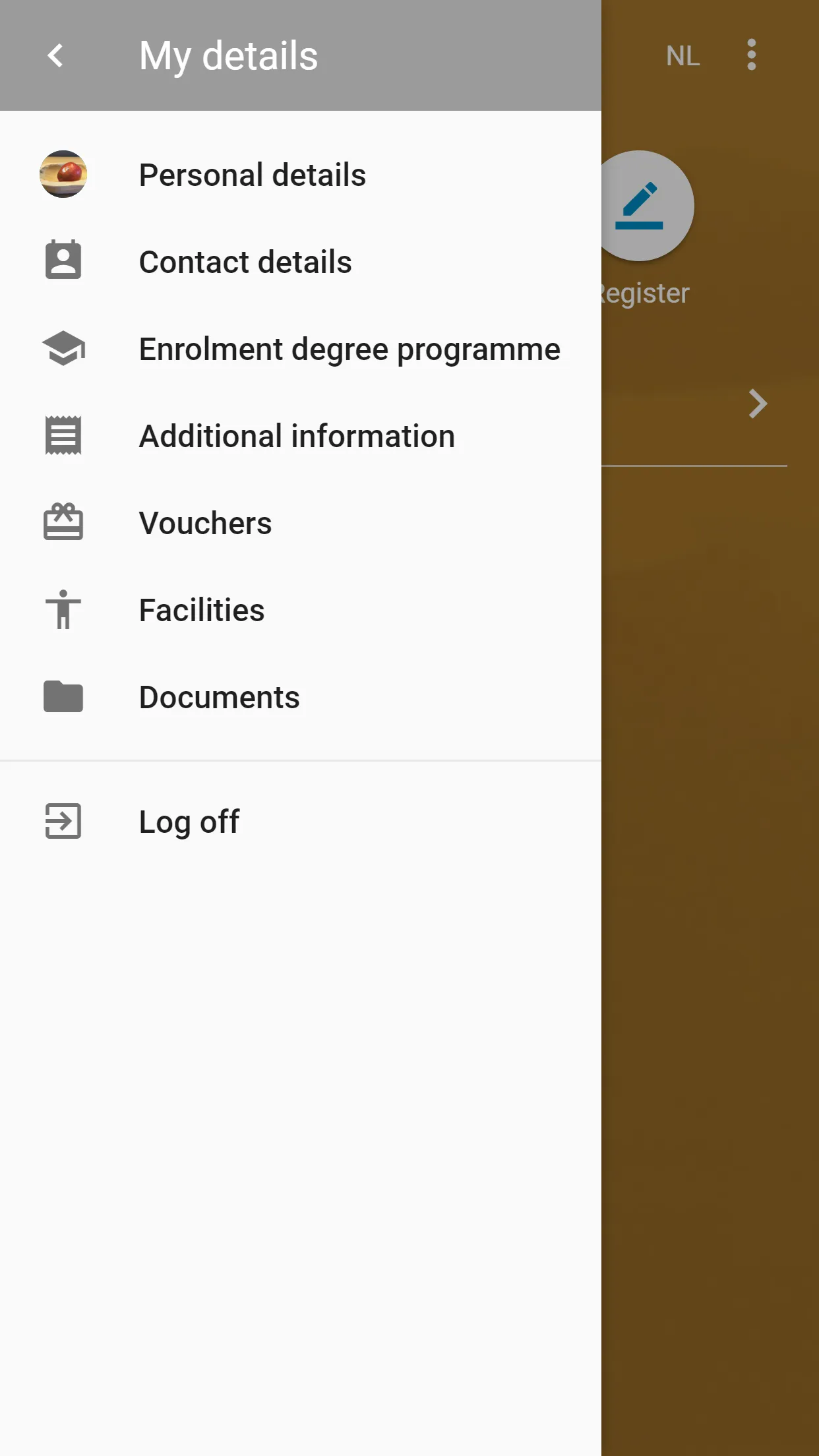Screen dimensions: 819x1456
Task: Open Contact details
Action: pos(245,262)
